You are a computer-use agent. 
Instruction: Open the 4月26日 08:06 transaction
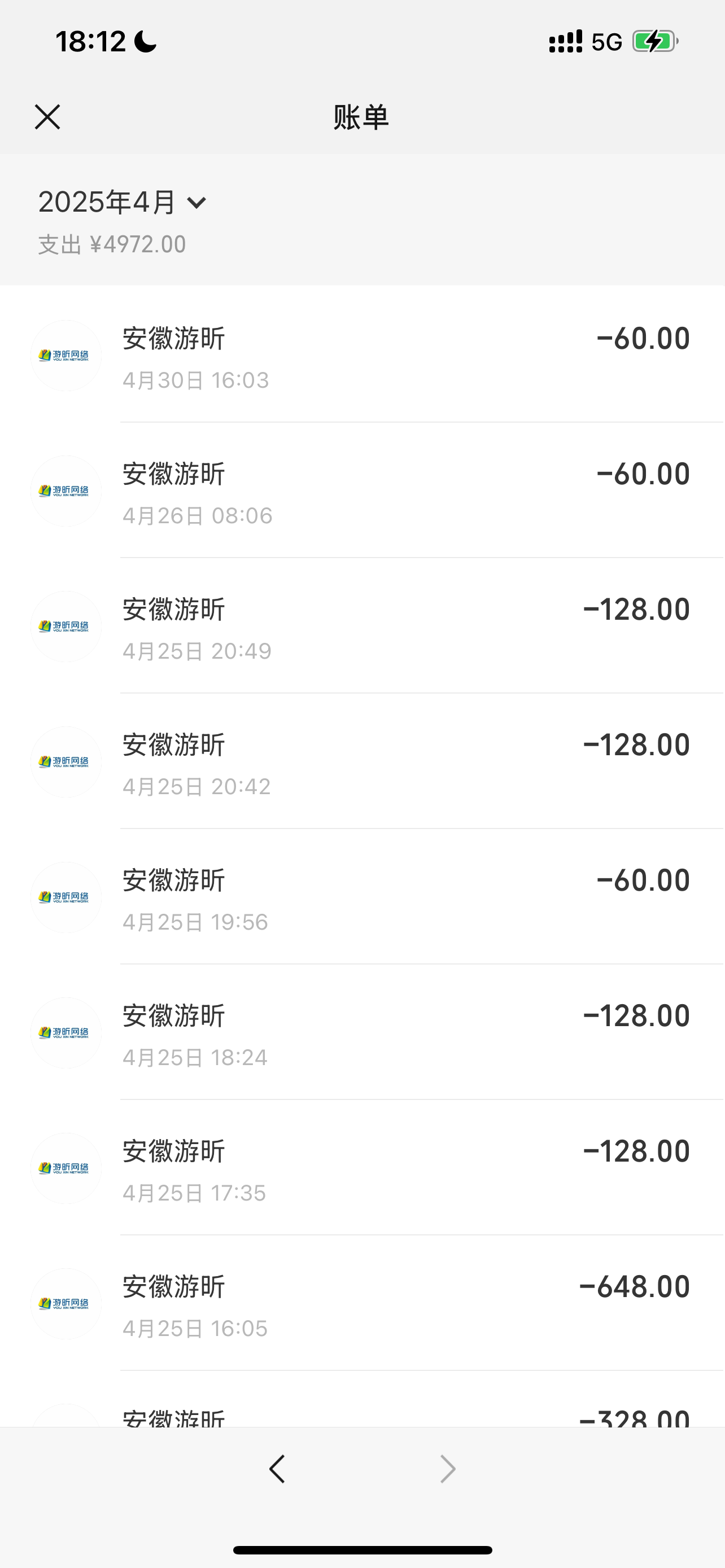coord(362,490)
